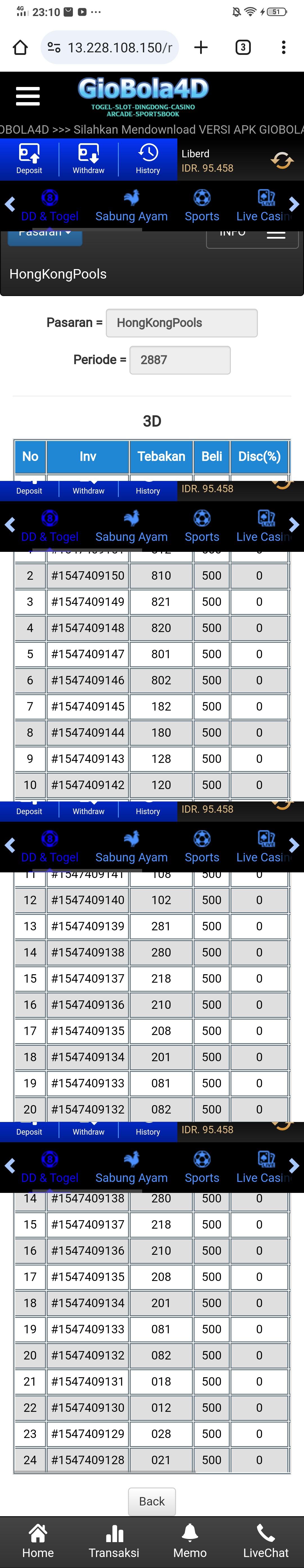The width and height of the screenshot is (304, 1568).
Task: Refresh the IDR balance
Action: [x=281, y=161]
